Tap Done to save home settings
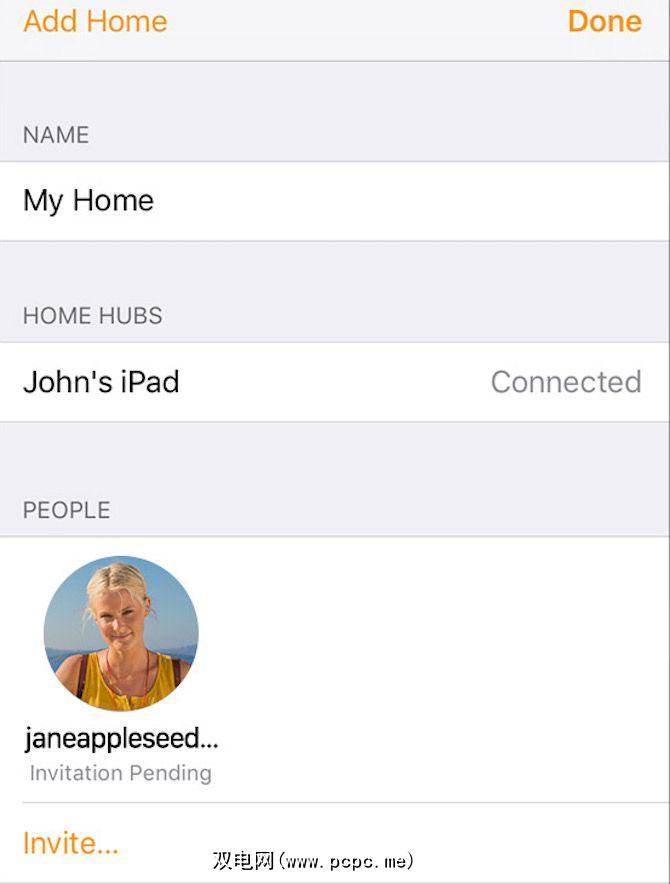670x884 pixels. pyautogui.click(x=604, y=21)
